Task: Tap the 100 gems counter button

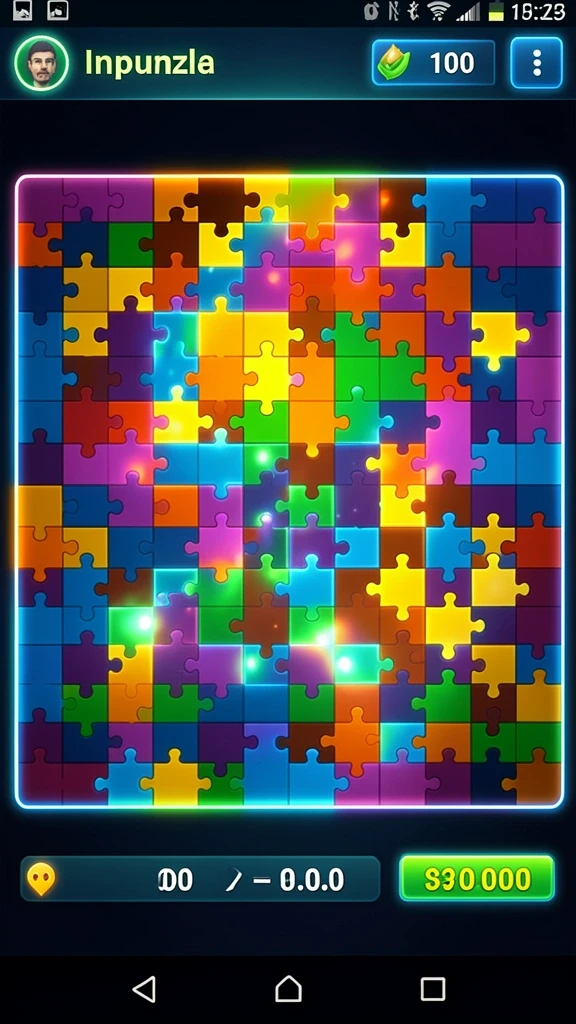Action: [x=434, y=63]
